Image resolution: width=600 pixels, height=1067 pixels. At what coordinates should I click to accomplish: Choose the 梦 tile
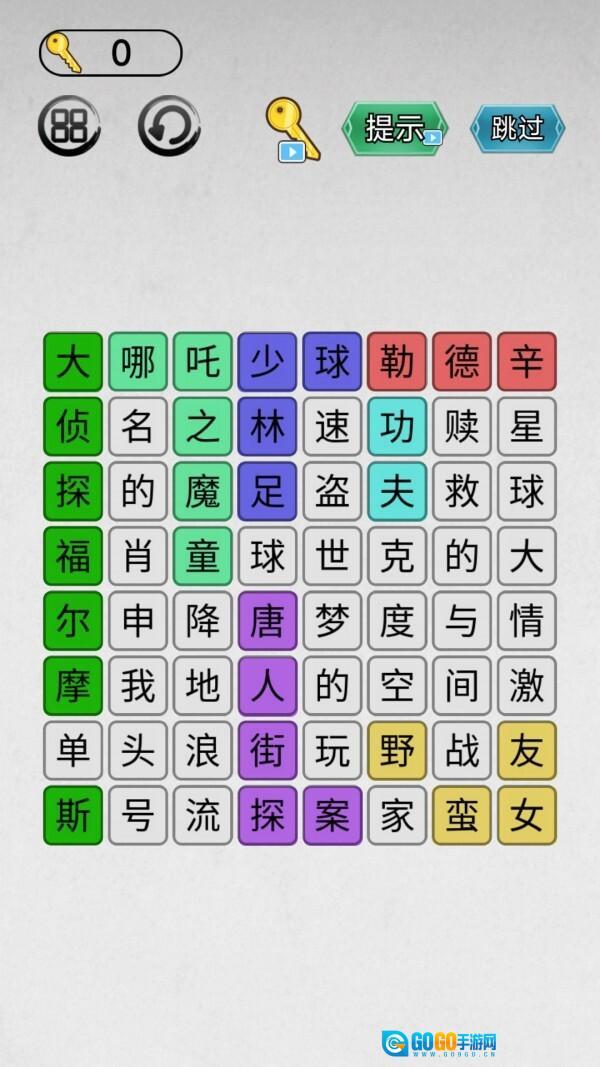[332, 622]
